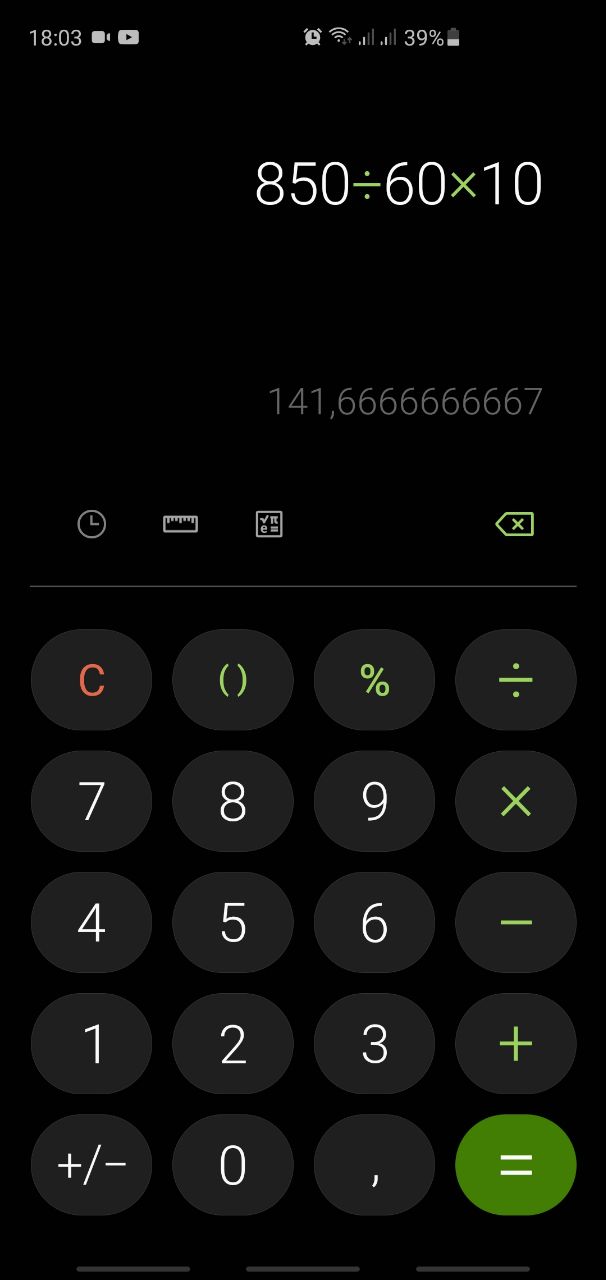Enter the digit 7
This screenshot has width=606, height=1280.
click(91, 802)
